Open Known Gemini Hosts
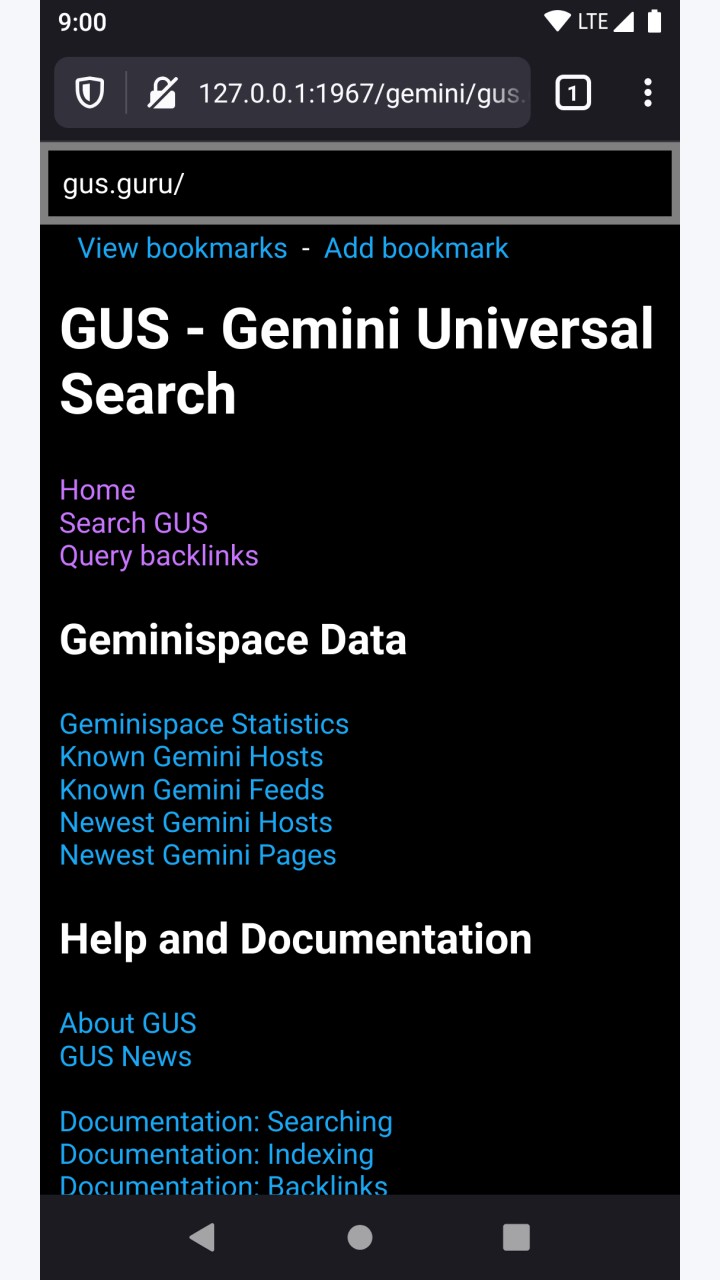Image resolution: width=720 pixels, height=1280 pixels. click(x=192, y=757)
